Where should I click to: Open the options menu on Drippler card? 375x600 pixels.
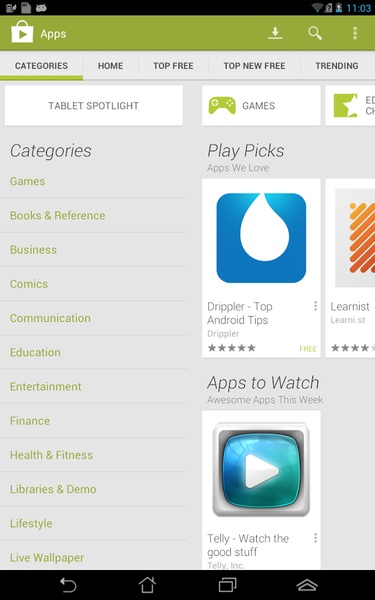[315, 306]
